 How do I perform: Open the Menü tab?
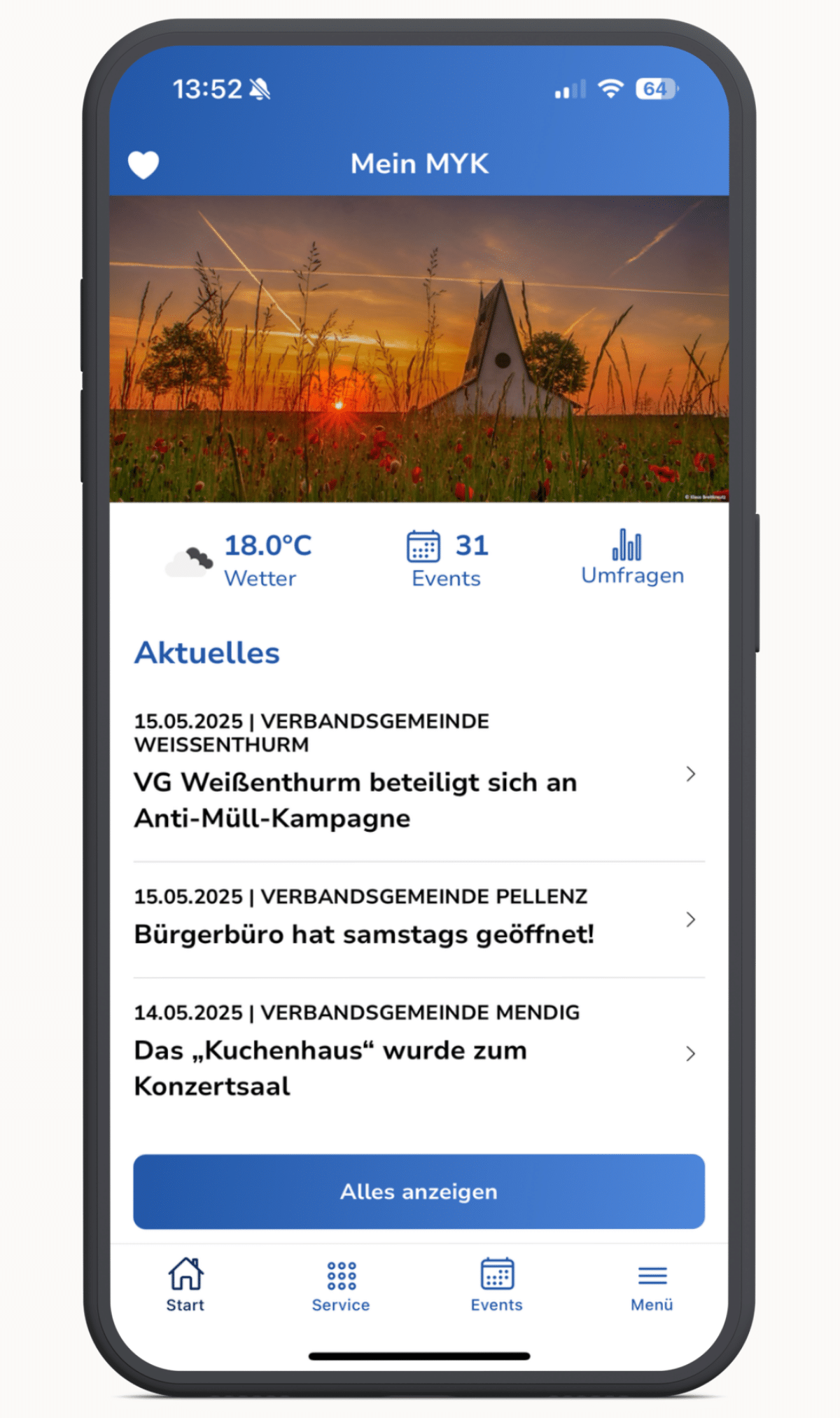(652, 1284)
